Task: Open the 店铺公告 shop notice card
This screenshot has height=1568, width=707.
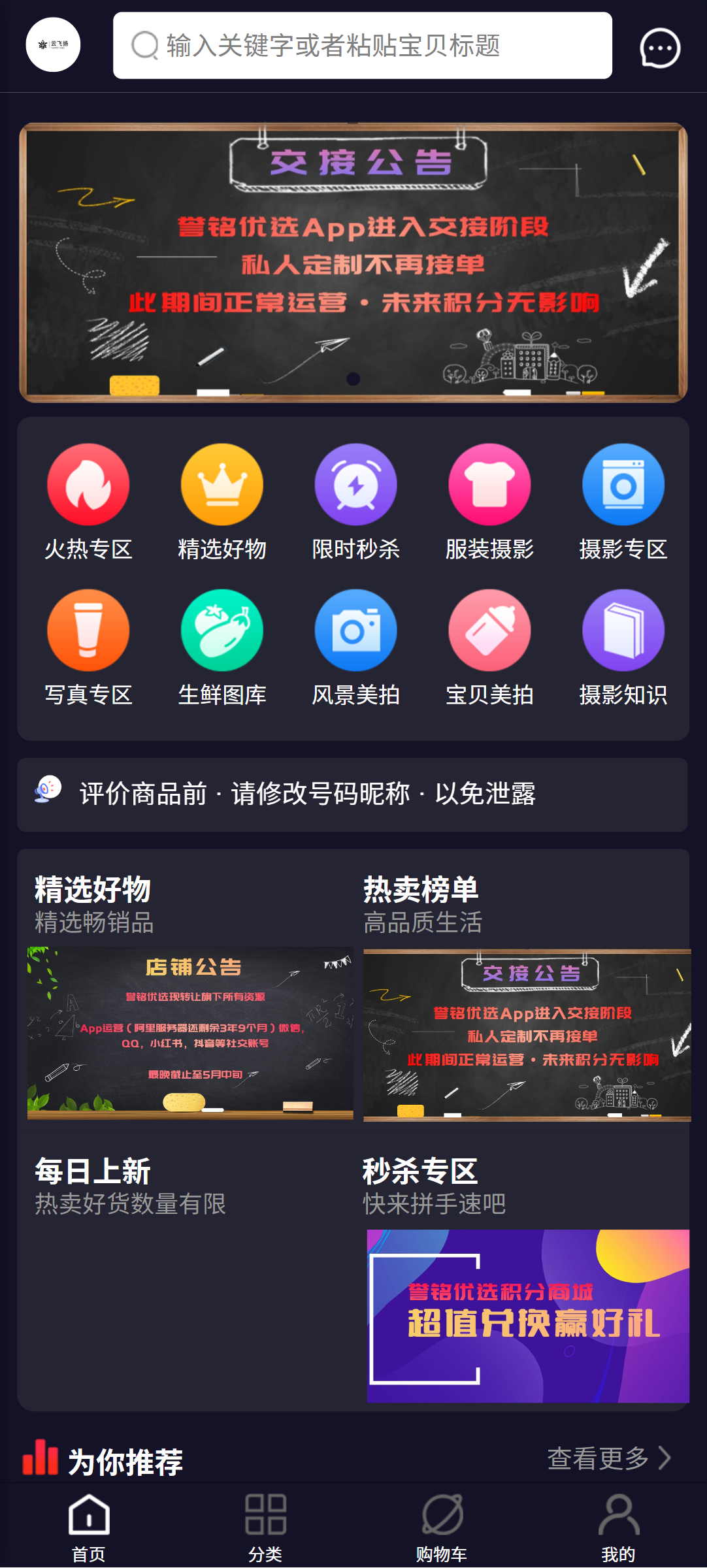Action: point(190,1034)
